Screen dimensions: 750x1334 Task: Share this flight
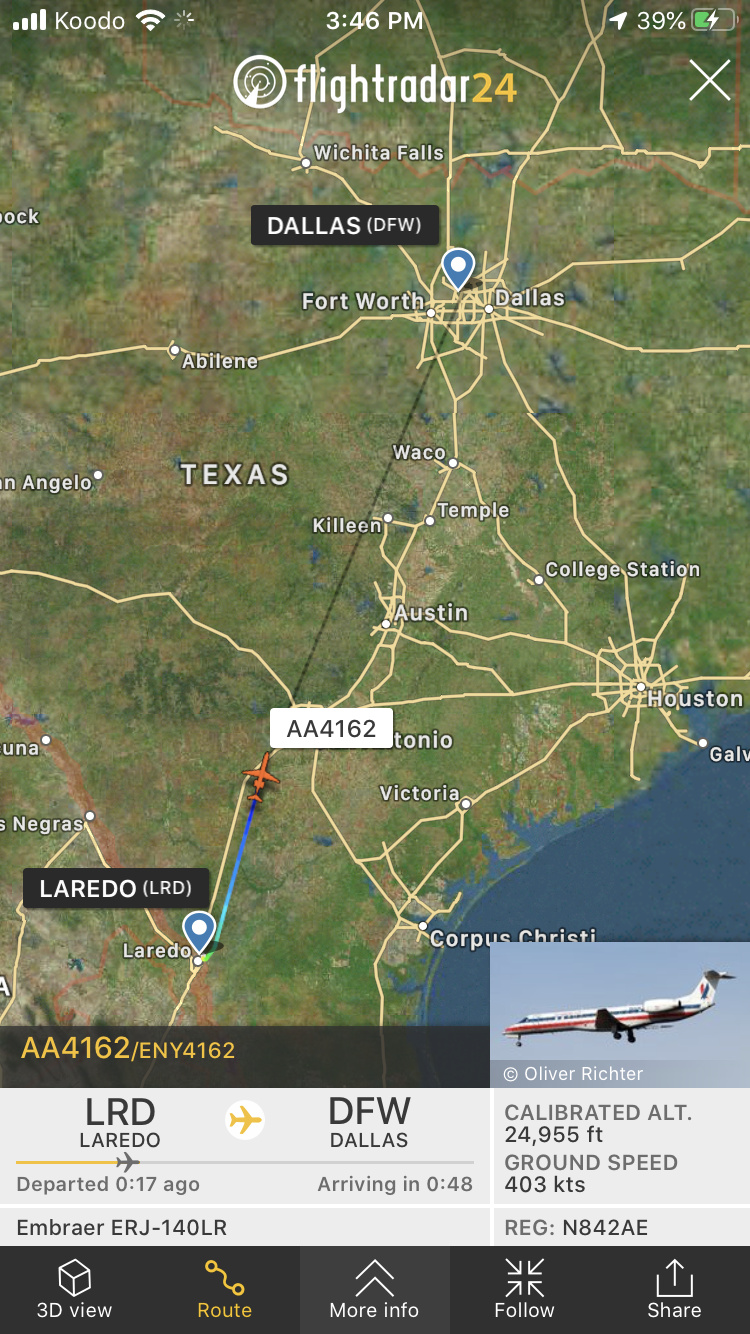[674, 1289]
